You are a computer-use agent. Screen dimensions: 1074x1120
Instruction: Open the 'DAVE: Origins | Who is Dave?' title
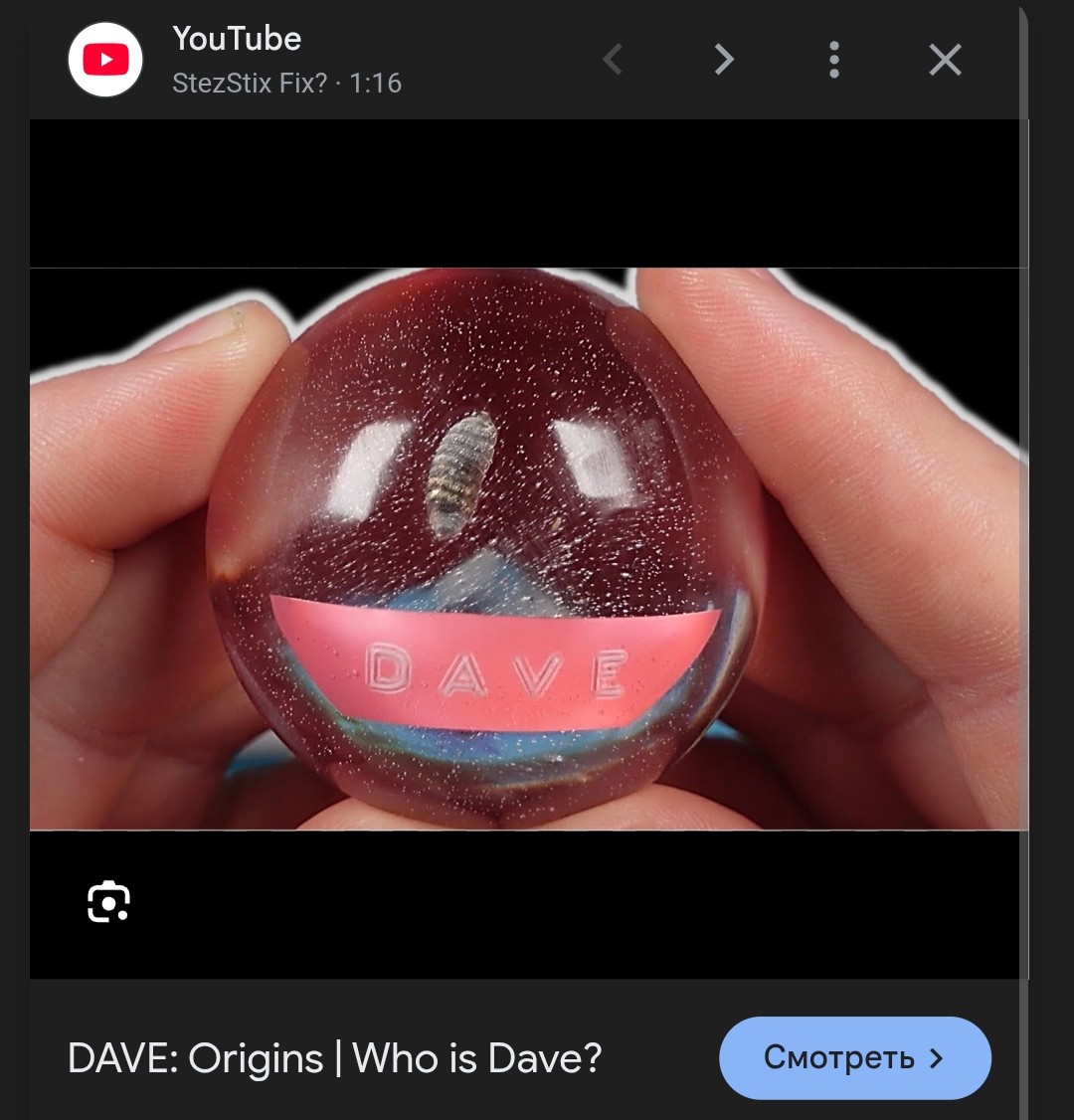click(335, 1058)
